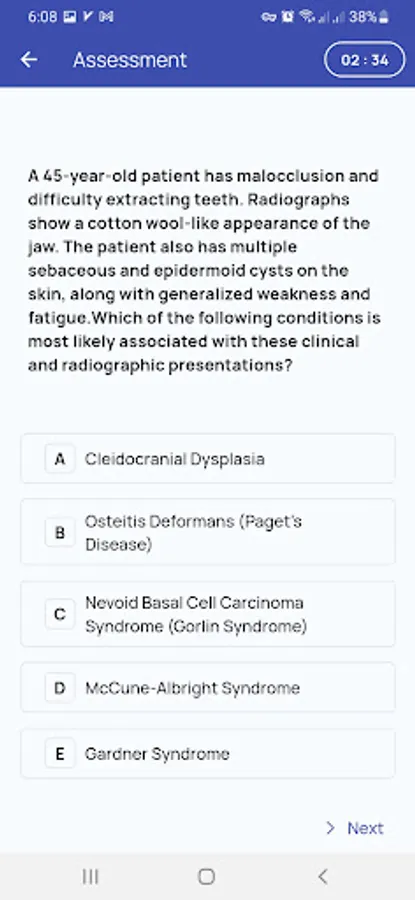Screen dimensions: 415x900
Task: Pick option C Nevoid Basal Cell Carcinoma Syndrome
Action: point(208,614)
